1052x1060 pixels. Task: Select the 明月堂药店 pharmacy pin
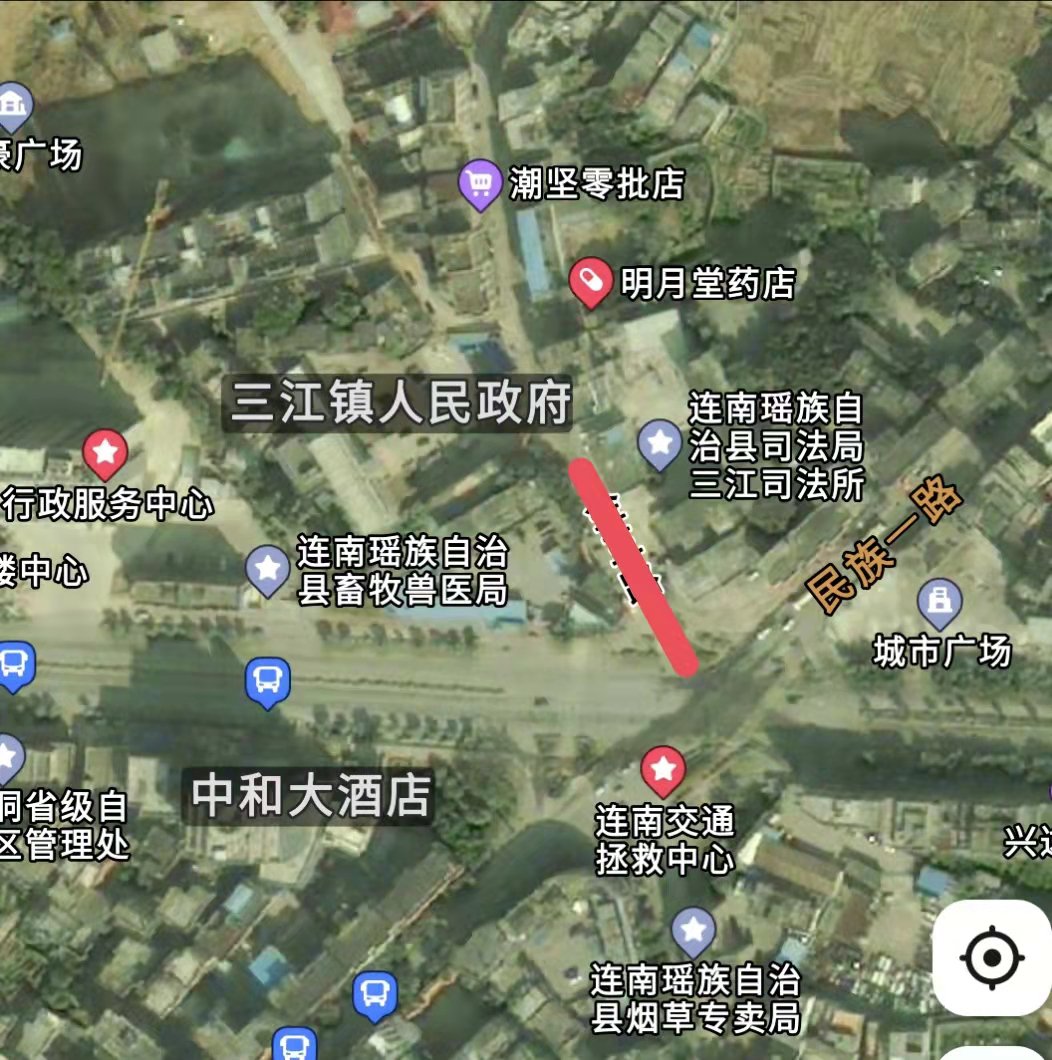tap(590, 282)
